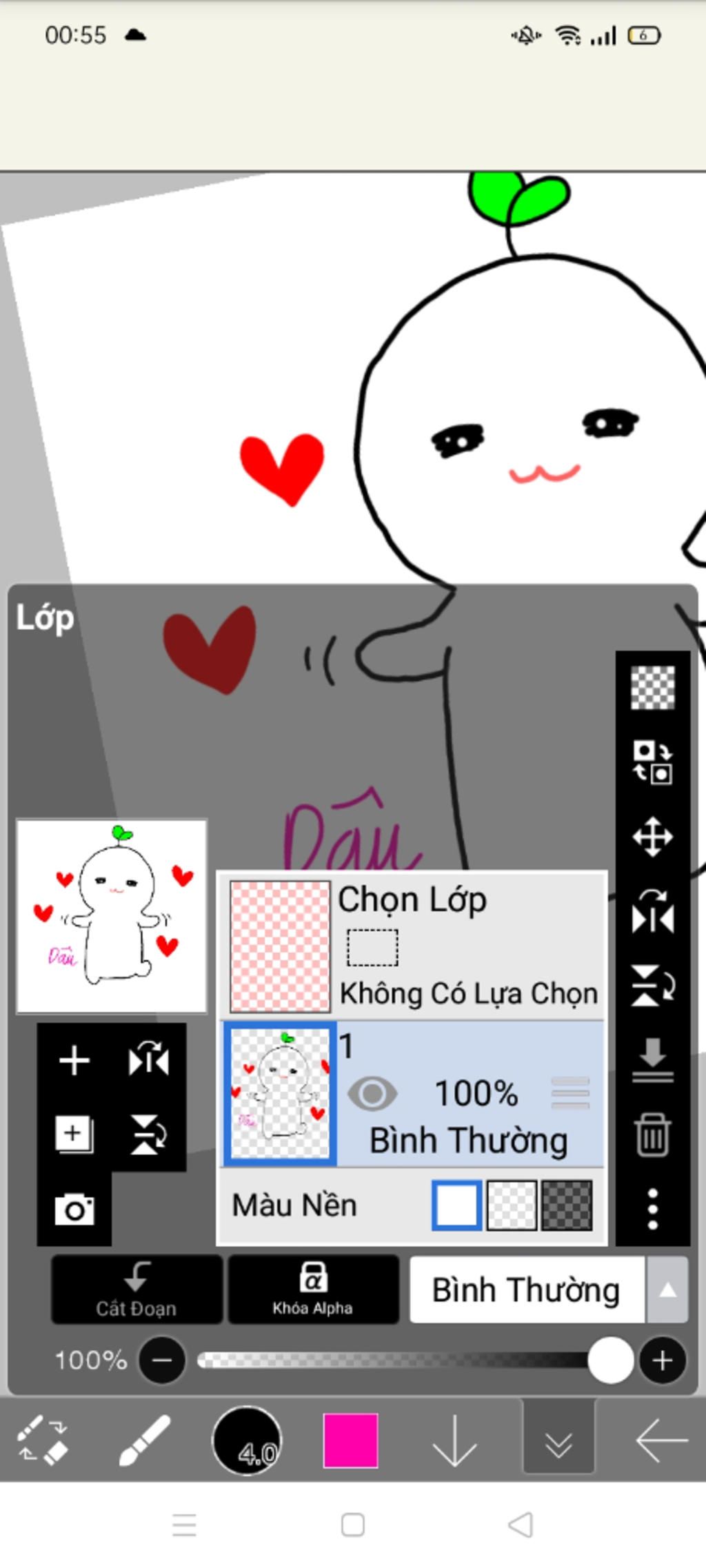
Task: Delete the layer with trash icon
Action: click(652, 1134)
